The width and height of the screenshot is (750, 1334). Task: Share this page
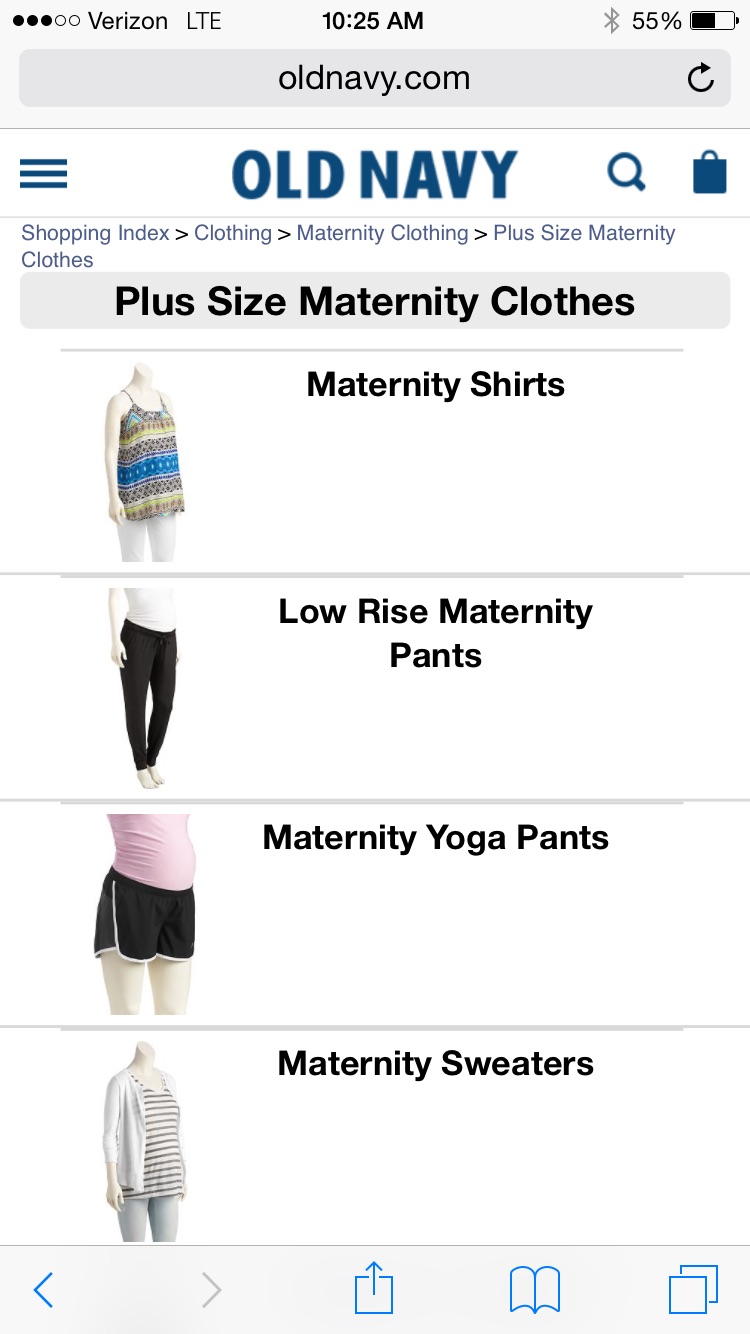[374, 1288]
